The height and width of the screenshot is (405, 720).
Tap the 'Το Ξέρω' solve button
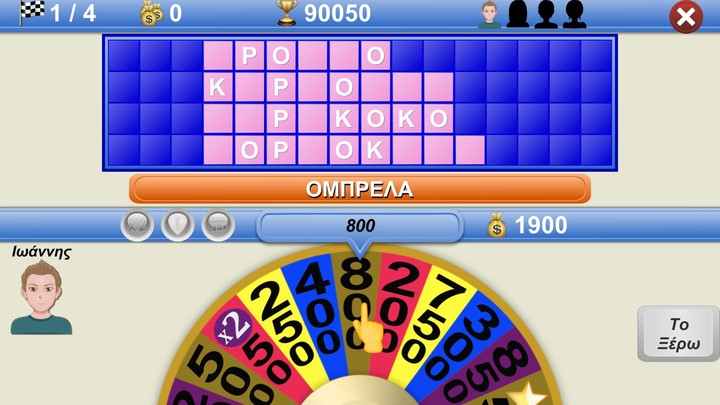point(678,334)
